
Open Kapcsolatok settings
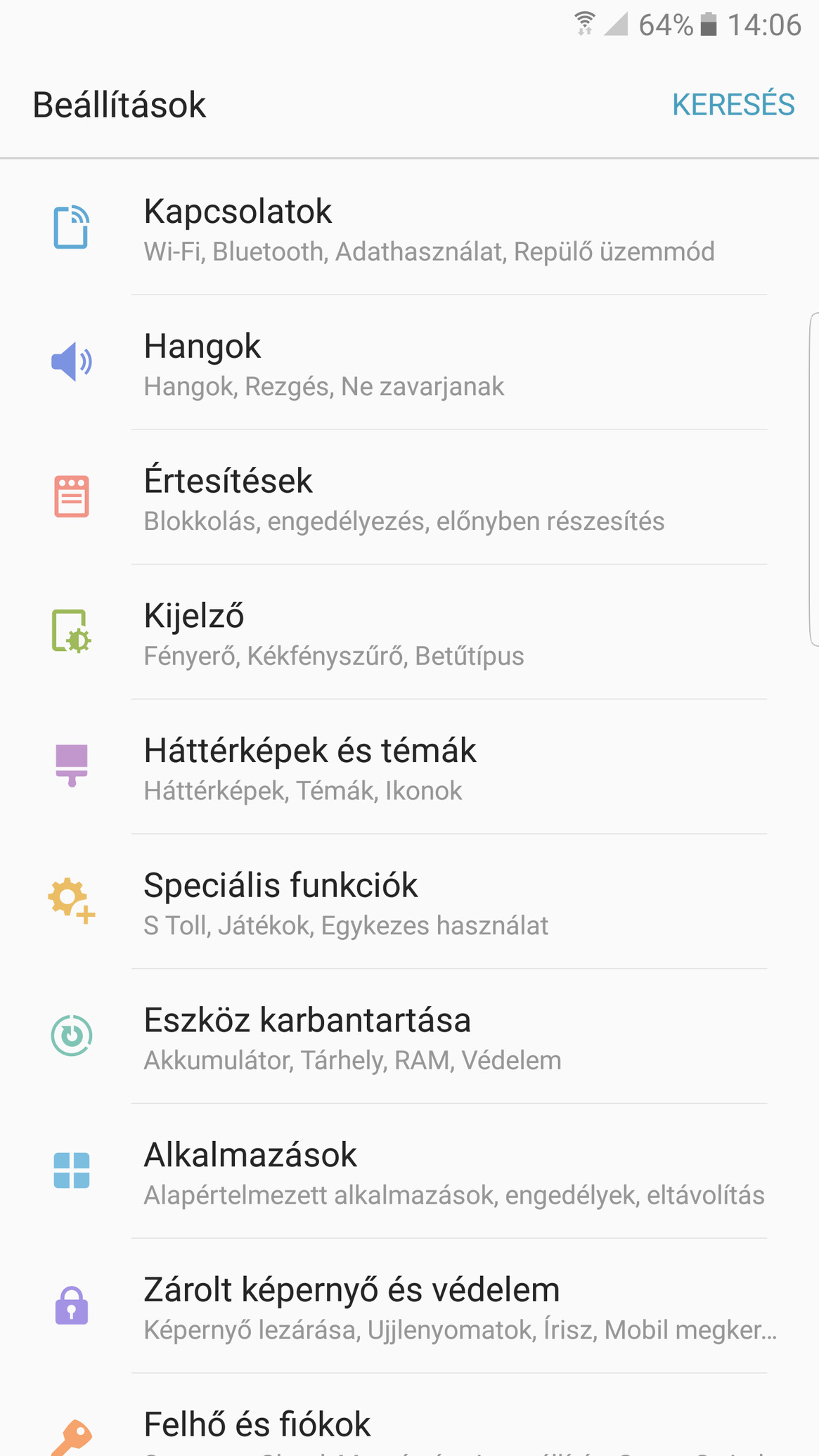[x=409, y=228]
